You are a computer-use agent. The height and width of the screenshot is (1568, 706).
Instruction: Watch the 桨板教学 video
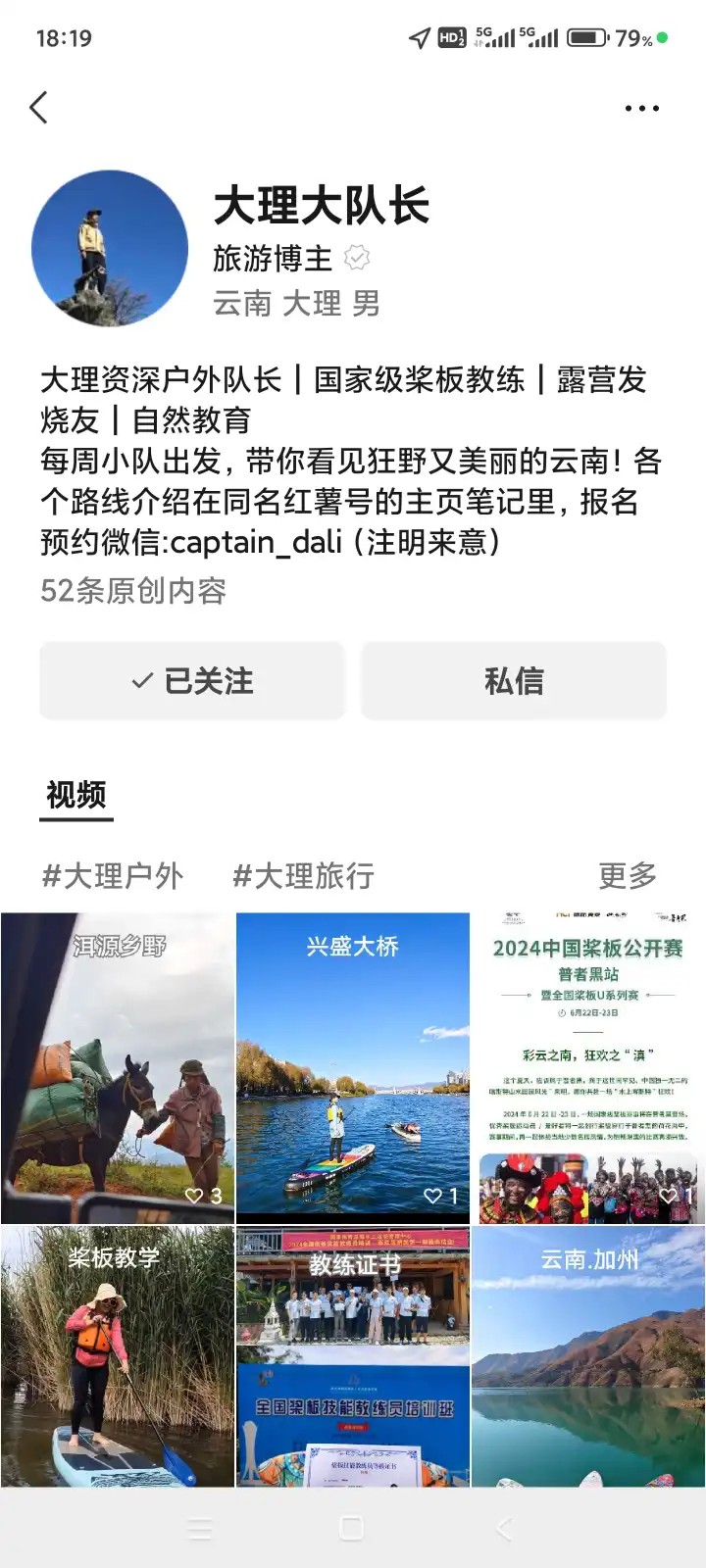tap(118, 1356)
